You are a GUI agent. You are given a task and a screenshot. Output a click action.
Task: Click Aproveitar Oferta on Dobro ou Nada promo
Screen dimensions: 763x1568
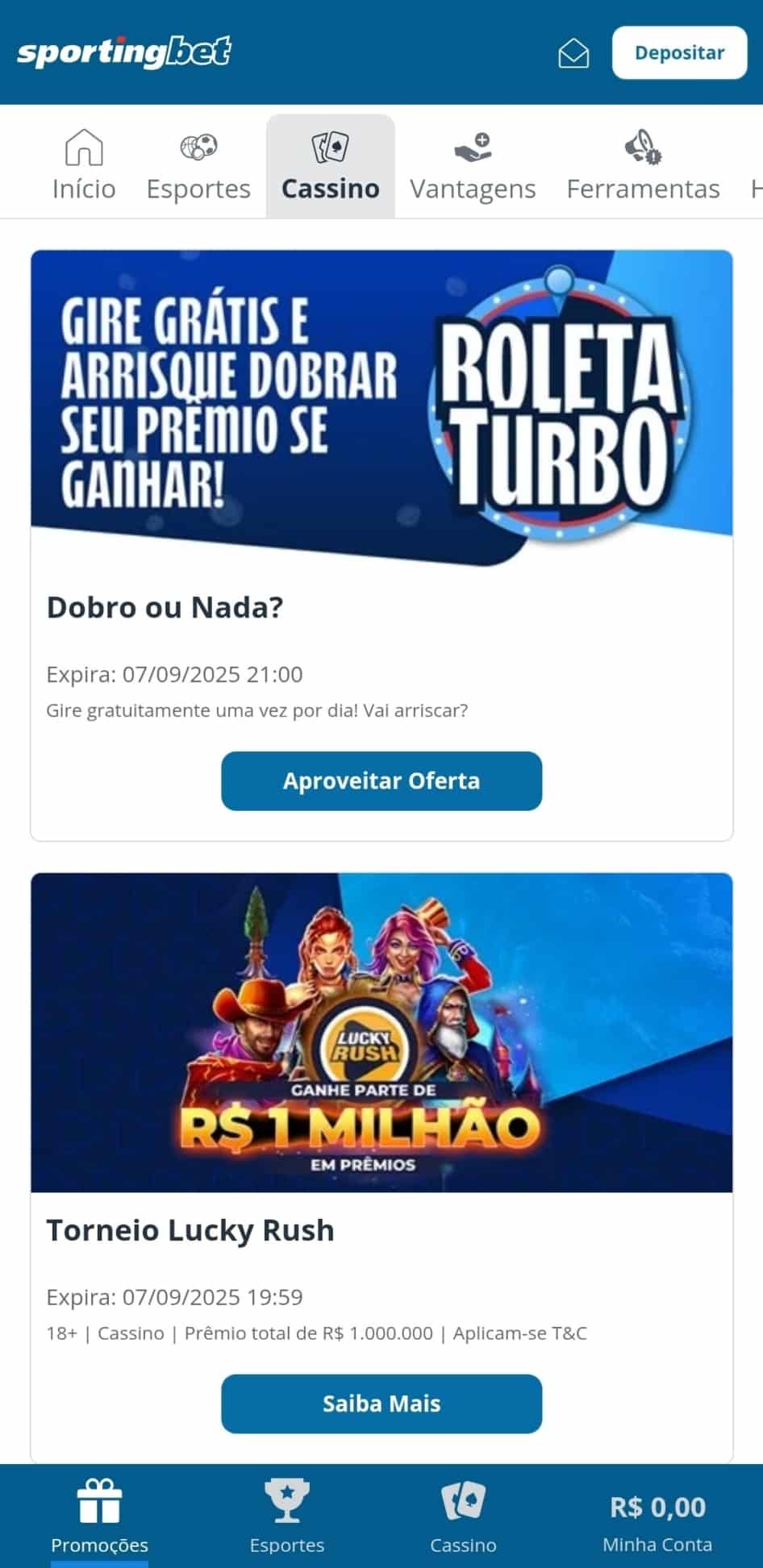(381, 780)
